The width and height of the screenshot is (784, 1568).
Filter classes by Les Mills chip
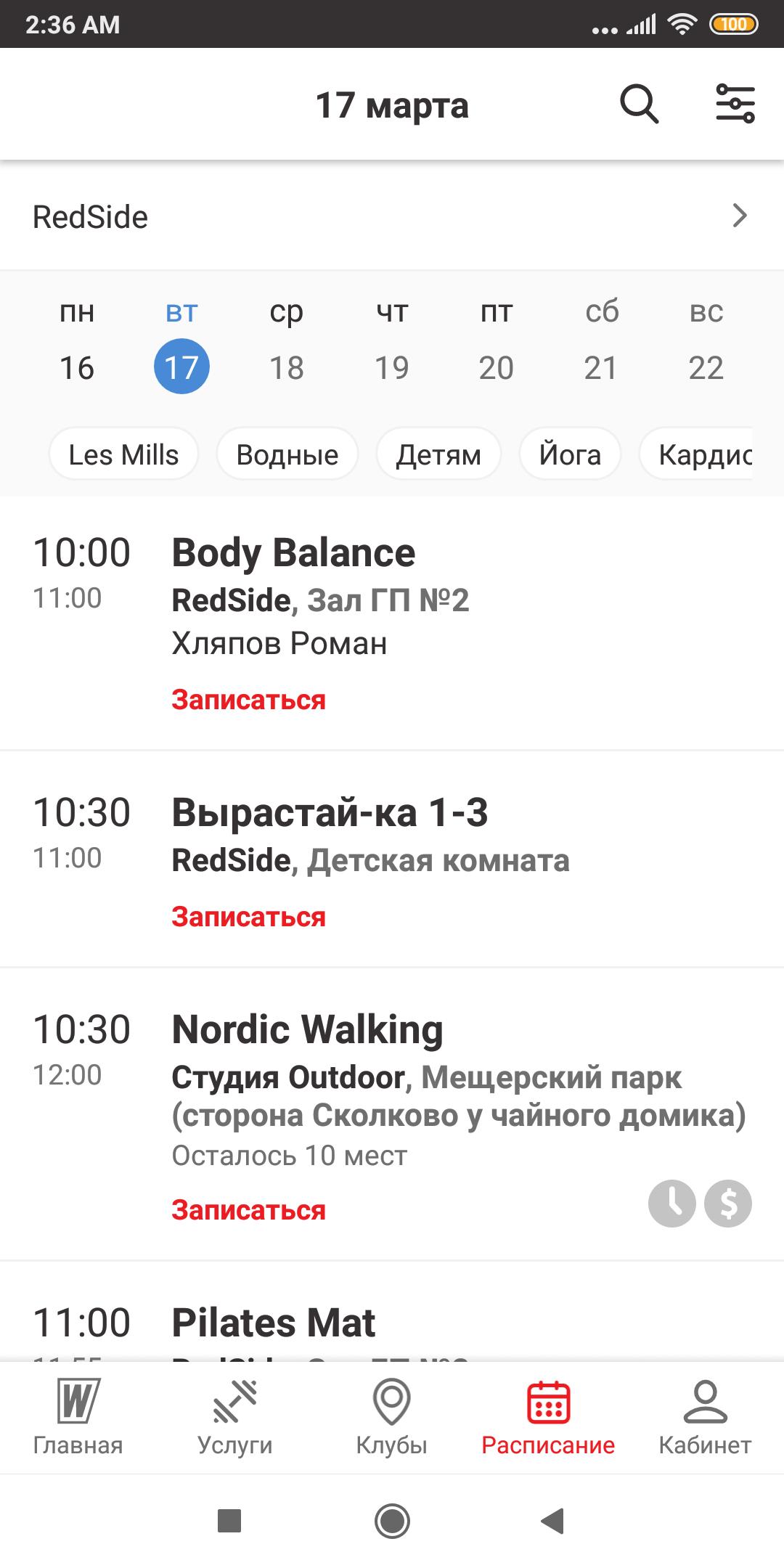coord(123,454)
